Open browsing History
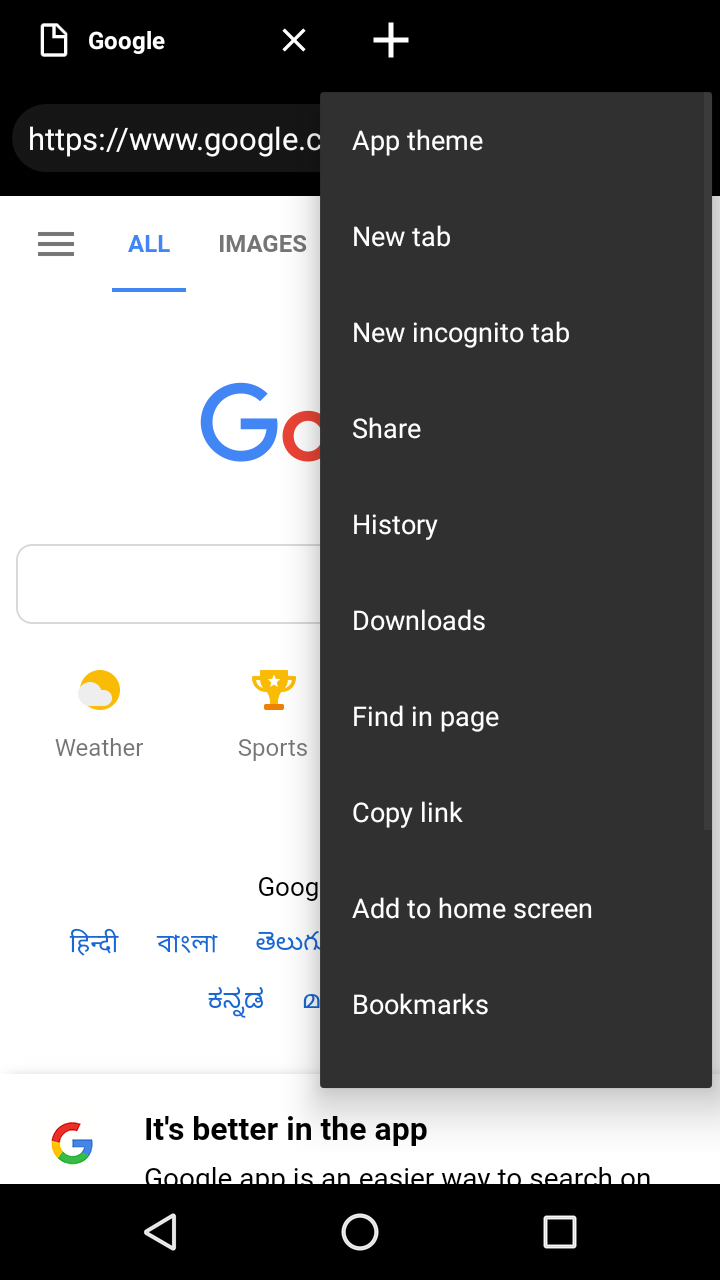Viewport: 720px width, 1280px height. click(394, 525)
